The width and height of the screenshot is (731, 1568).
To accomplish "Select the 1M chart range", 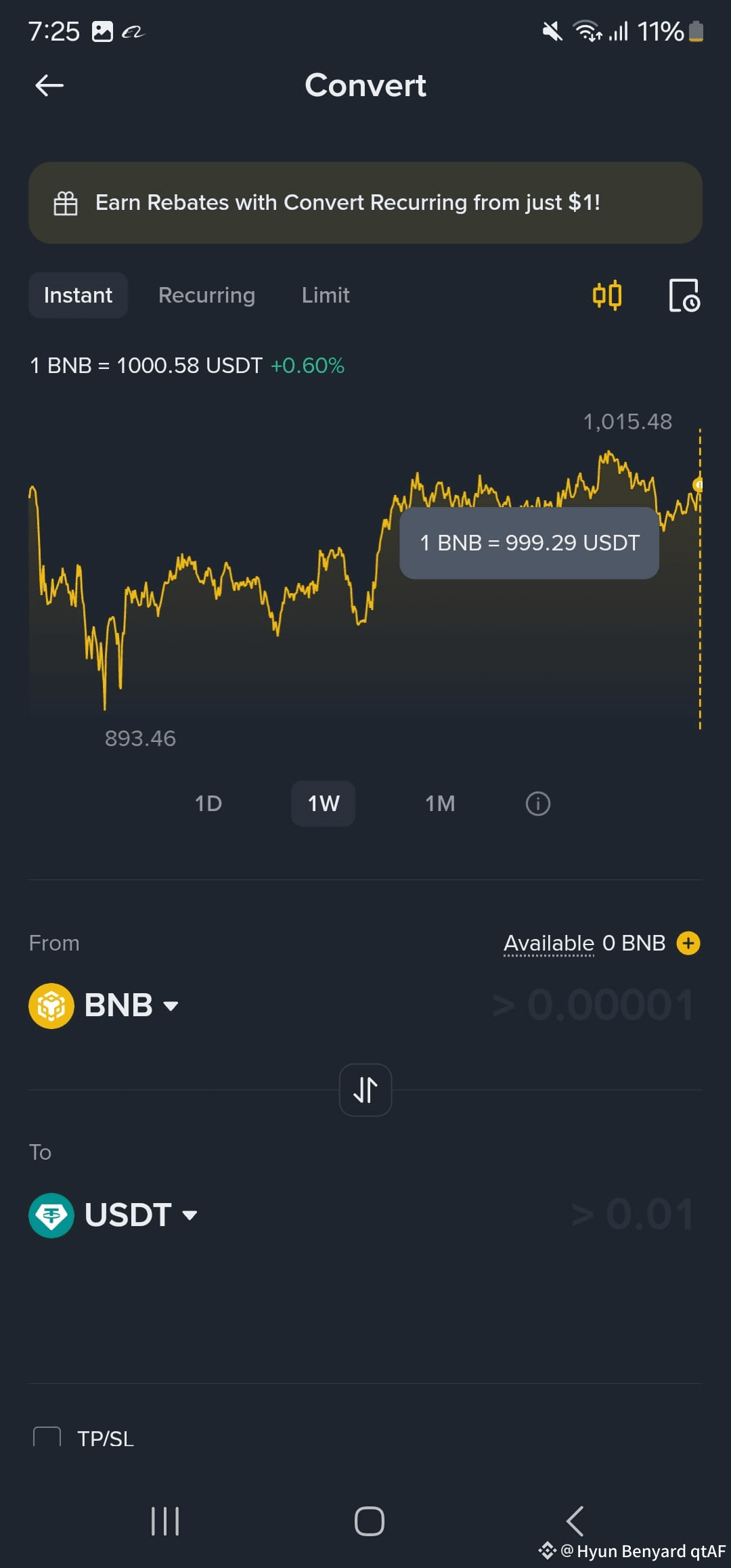I will tap(440, 804).
